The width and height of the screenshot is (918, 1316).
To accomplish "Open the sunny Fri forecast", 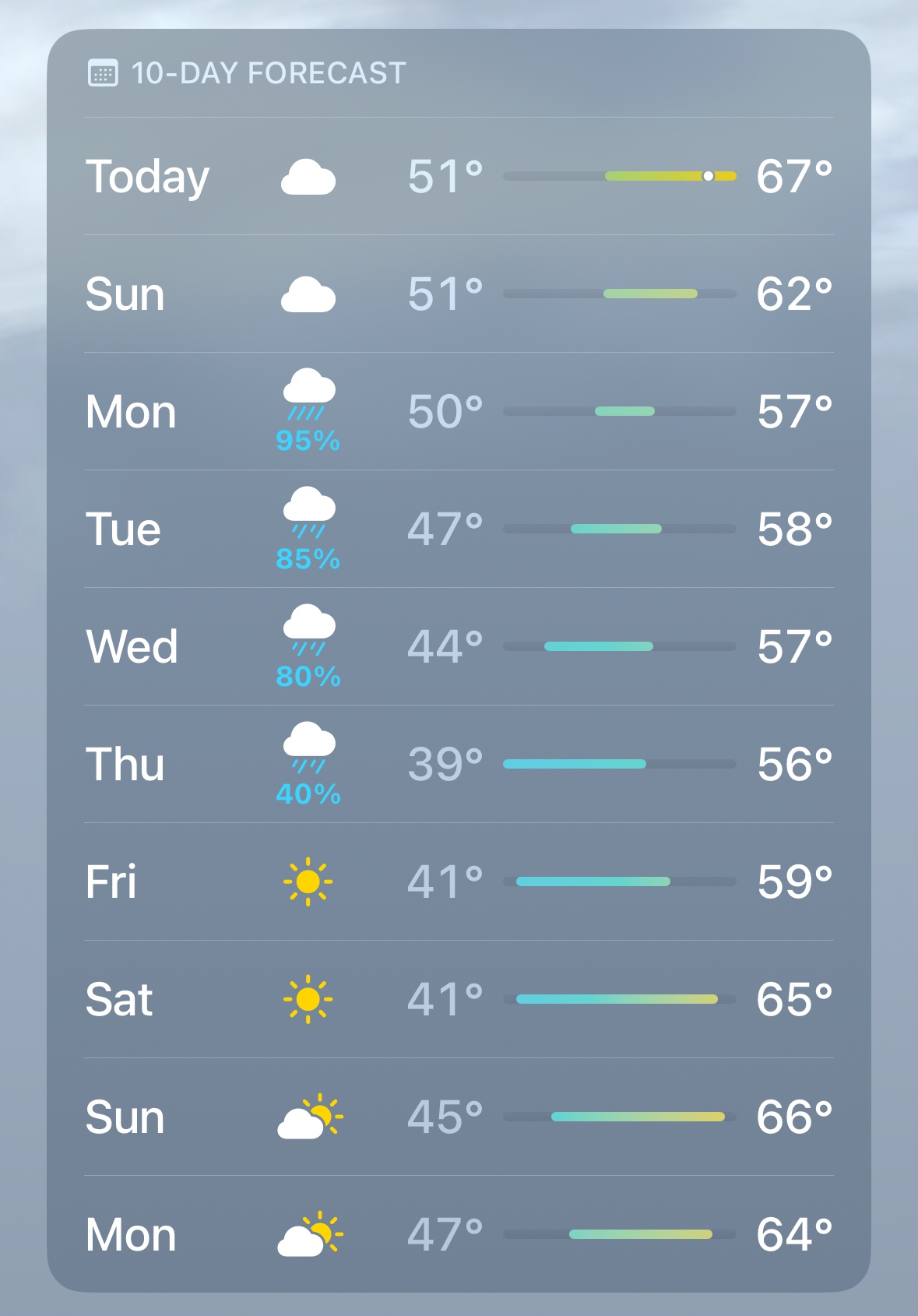I will pos(459,881).
